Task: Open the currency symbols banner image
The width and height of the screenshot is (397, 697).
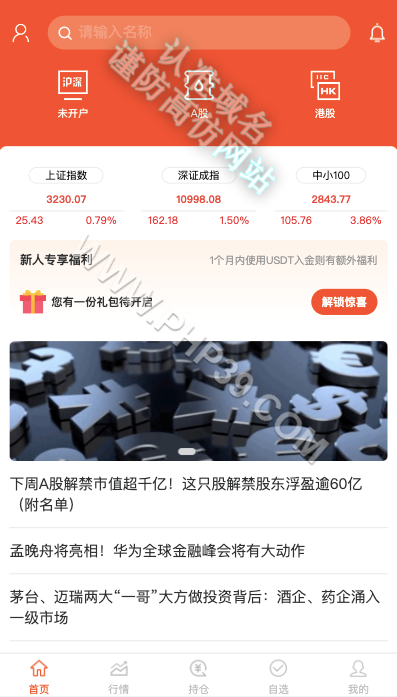Action: (x=198, y=401)
